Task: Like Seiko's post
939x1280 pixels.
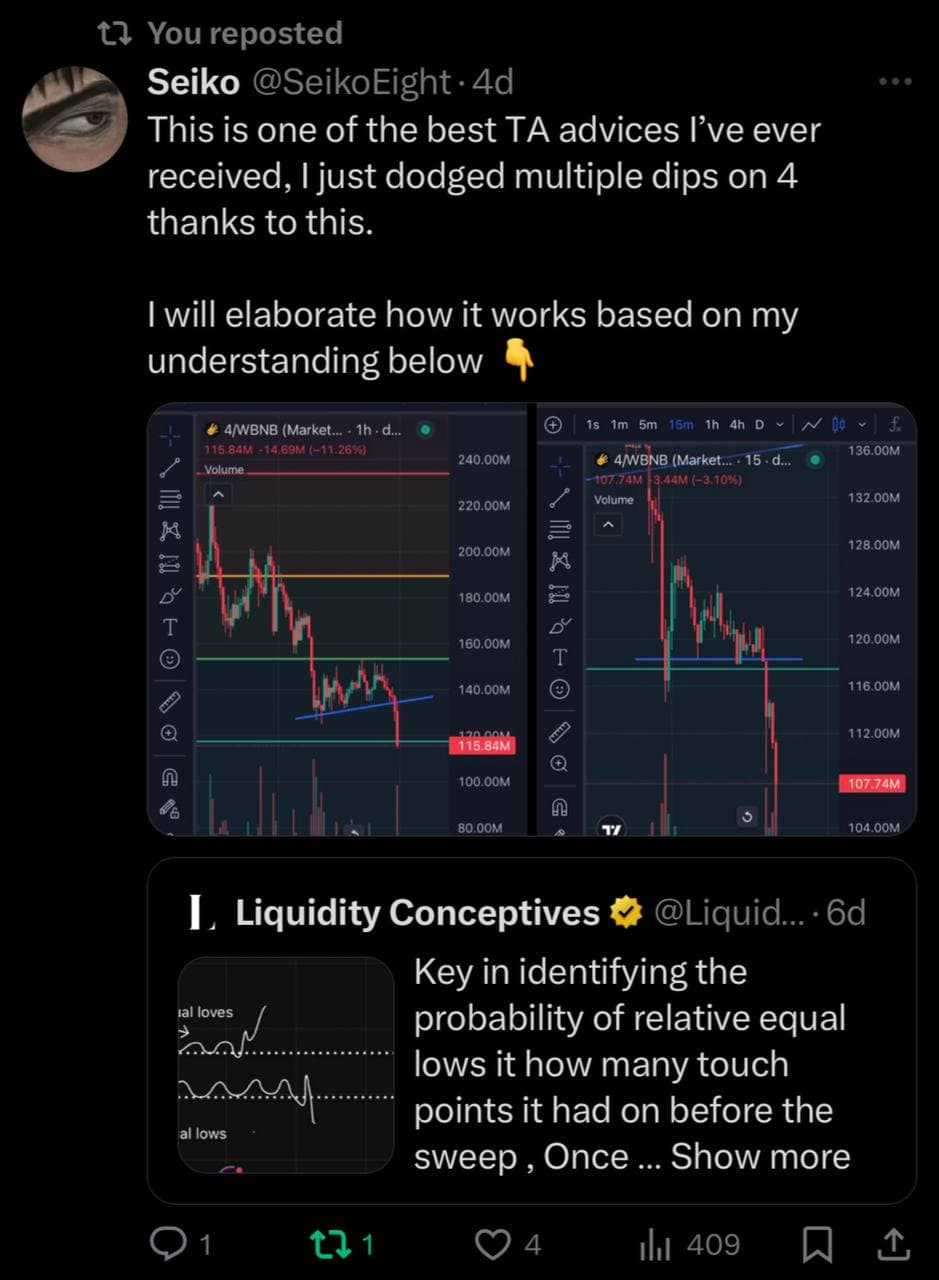Action: pyautogui.click(x=492, y=1244)
